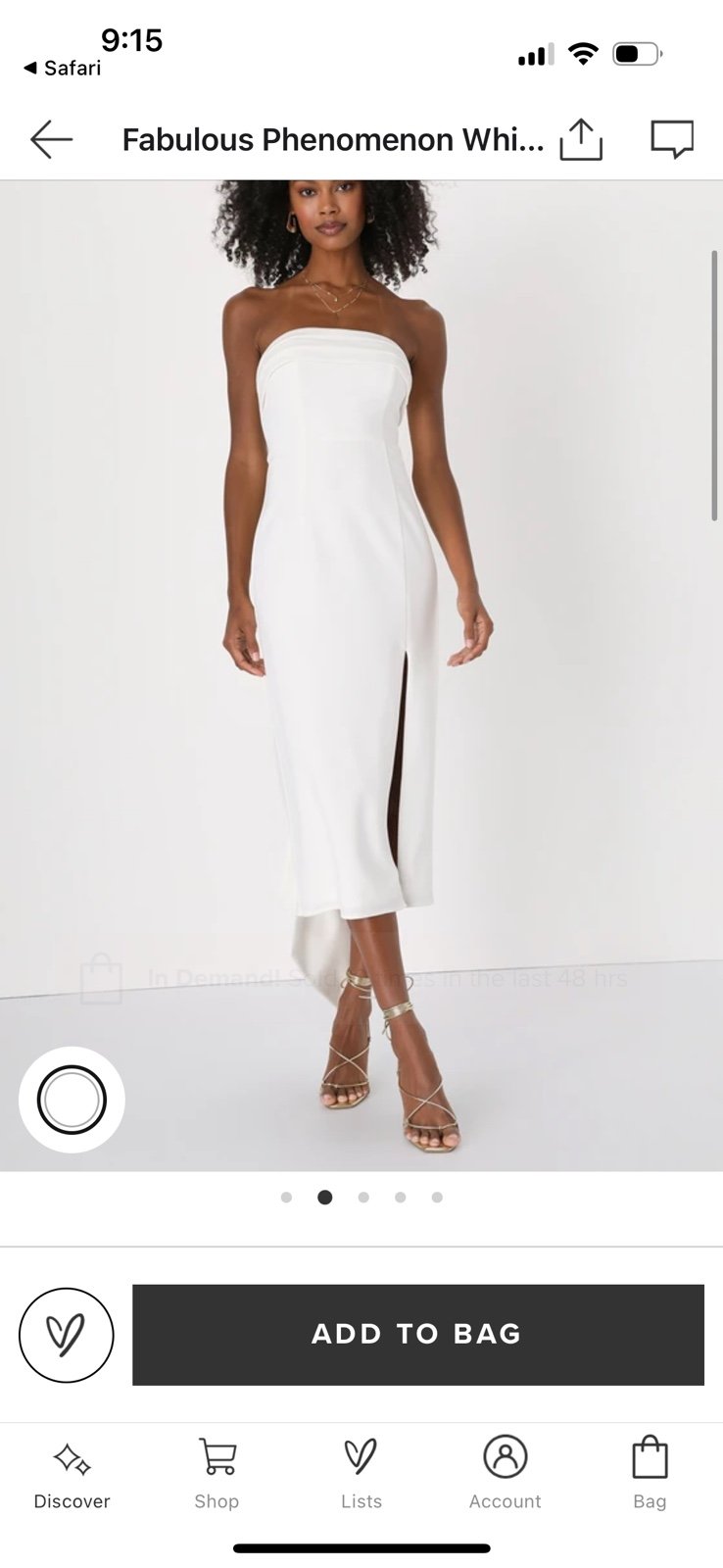
Task: Open the Account tab
Action: click(x=506, y=1475)
